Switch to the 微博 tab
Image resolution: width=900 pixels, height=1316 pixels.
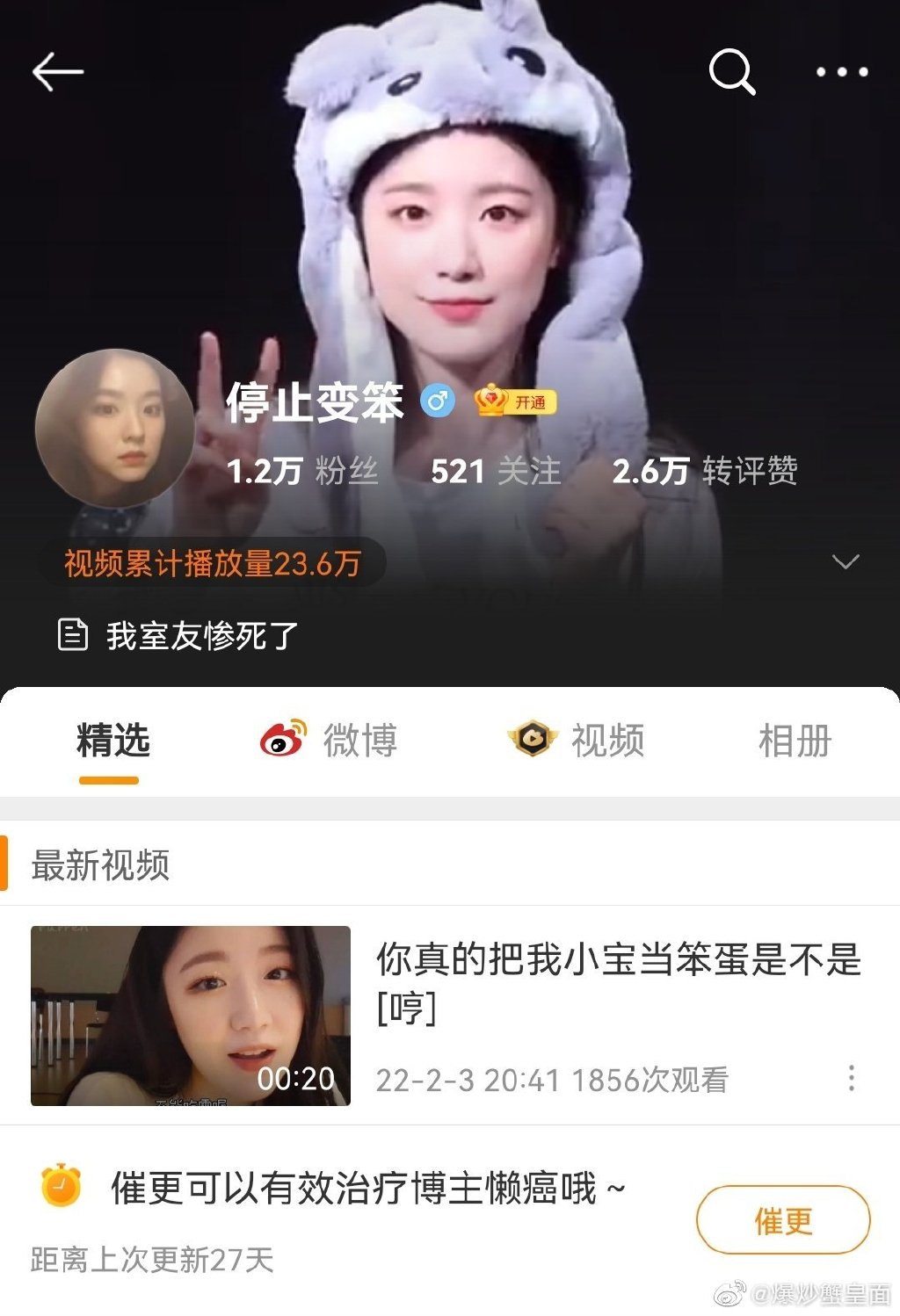[x=330, y=741]
